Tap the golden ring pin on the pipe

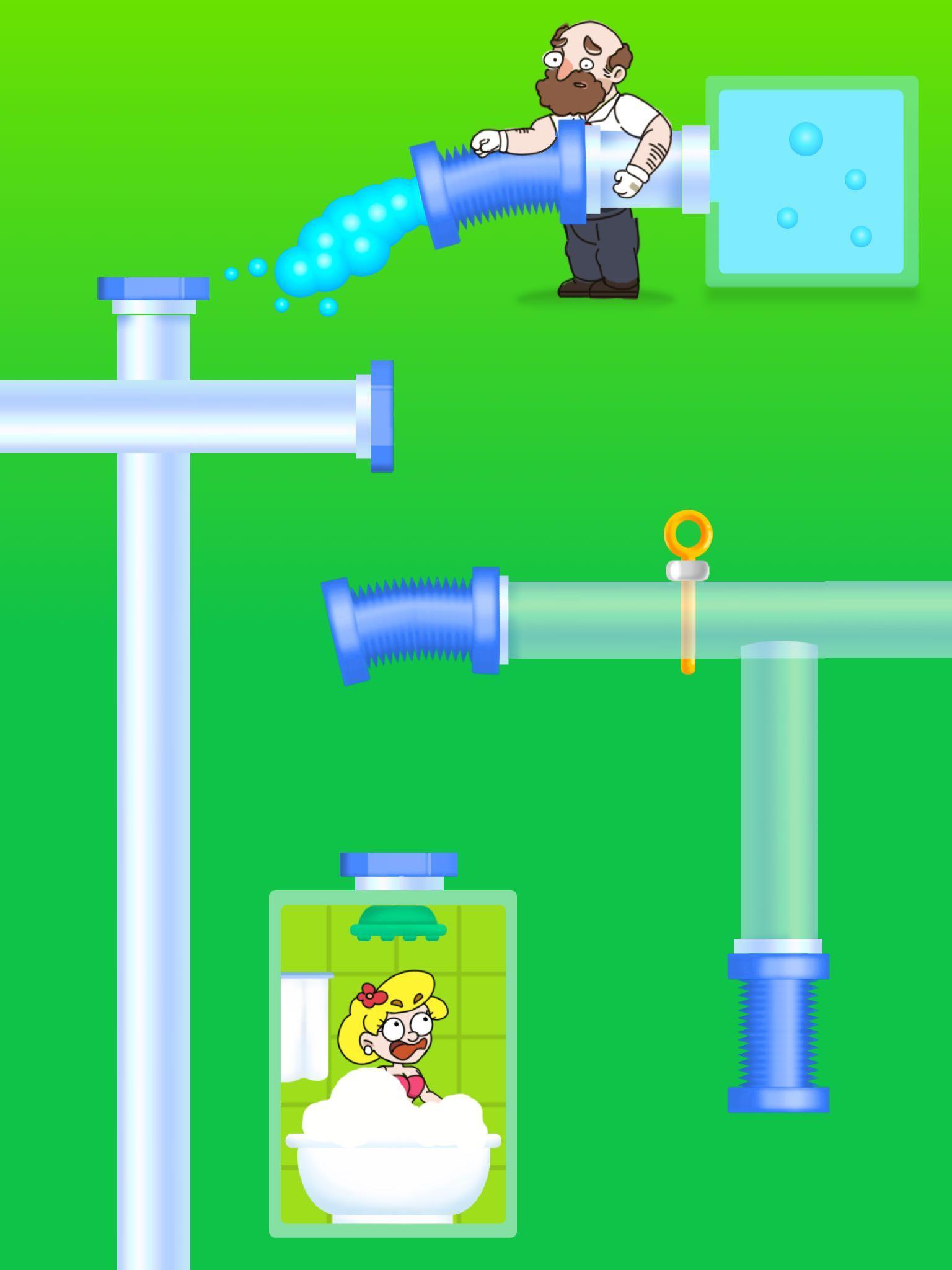pos(688,536)
